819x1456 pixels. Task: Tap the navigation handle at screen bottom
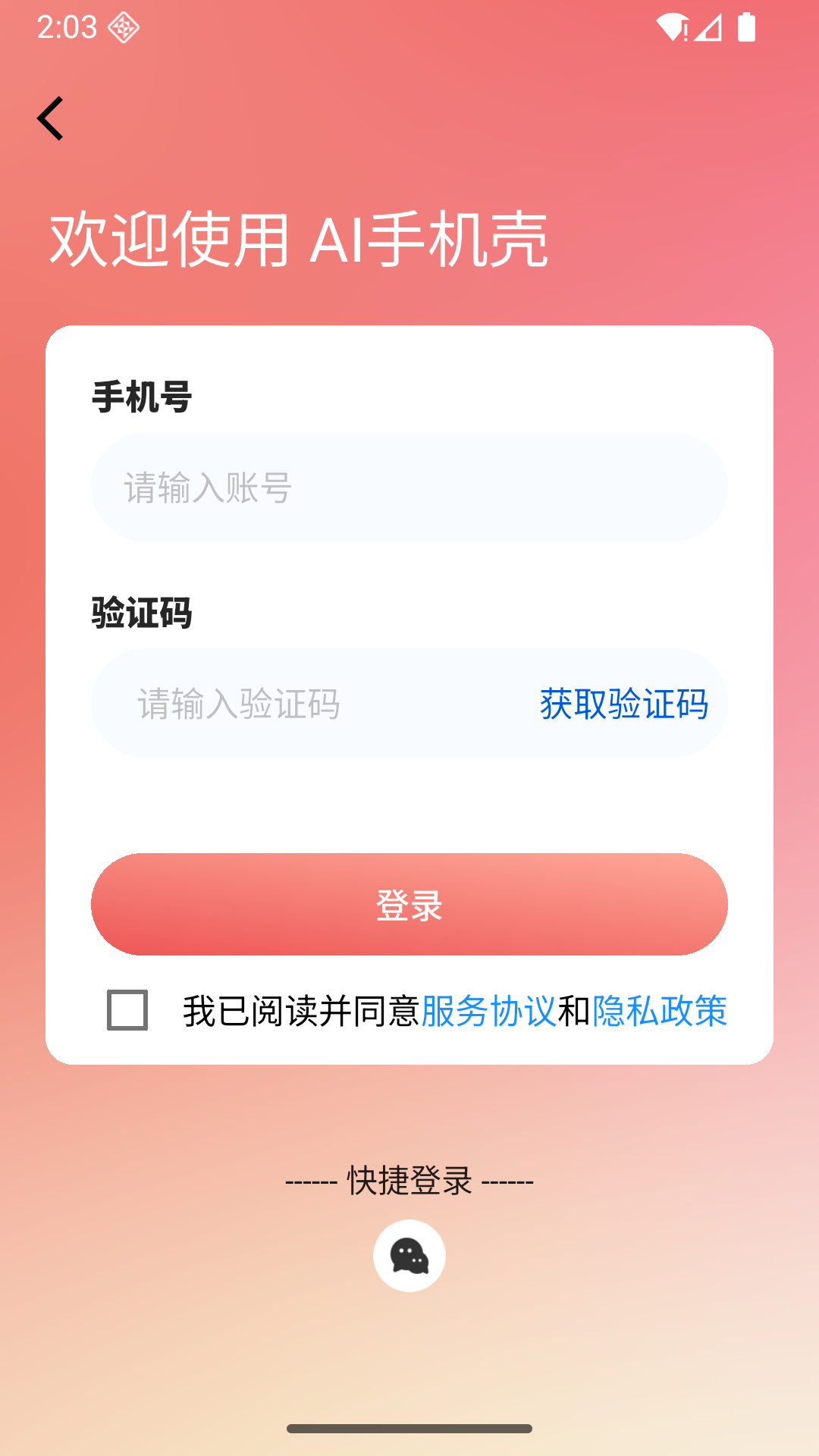pos(409,1429)
